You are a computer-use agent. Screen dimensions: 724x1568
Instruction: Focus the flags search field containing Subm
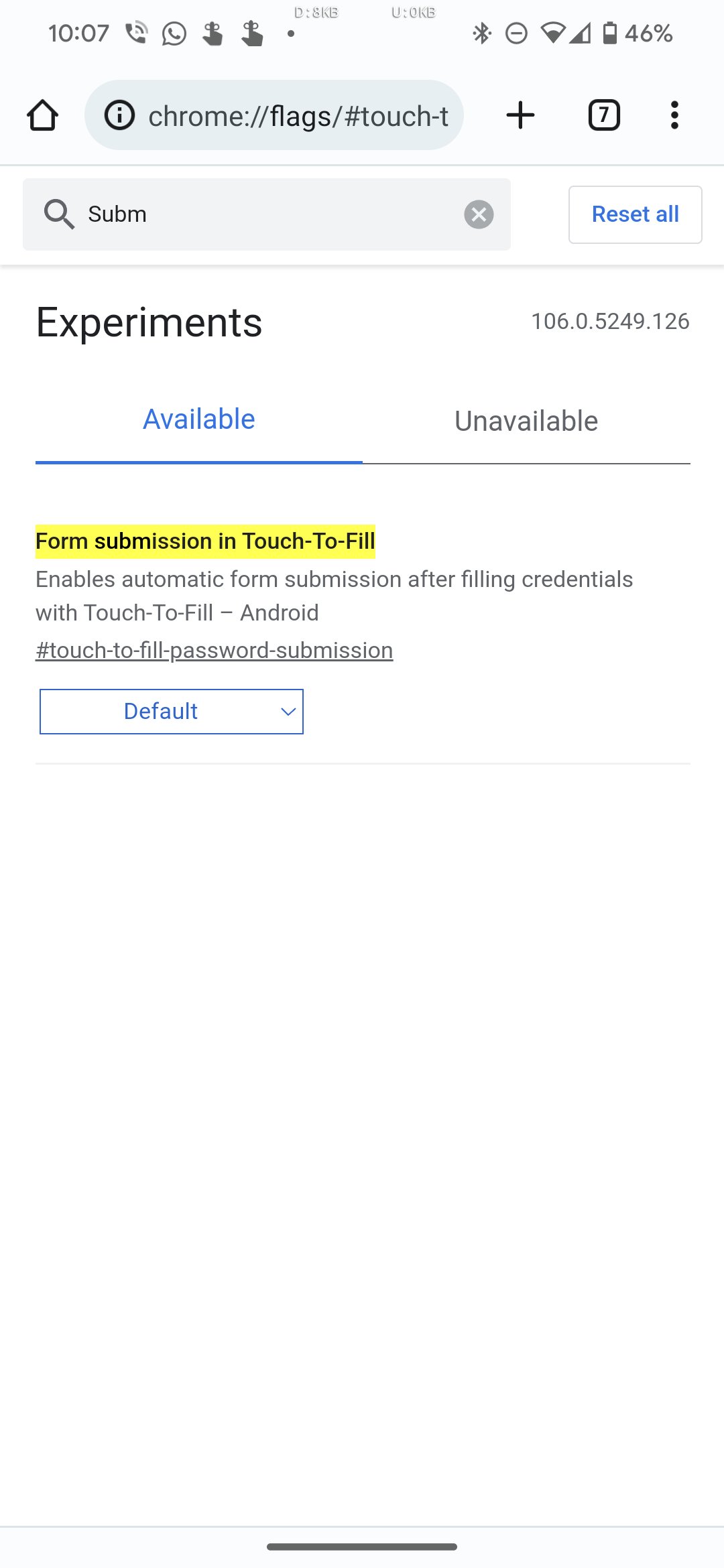[267, 214]
